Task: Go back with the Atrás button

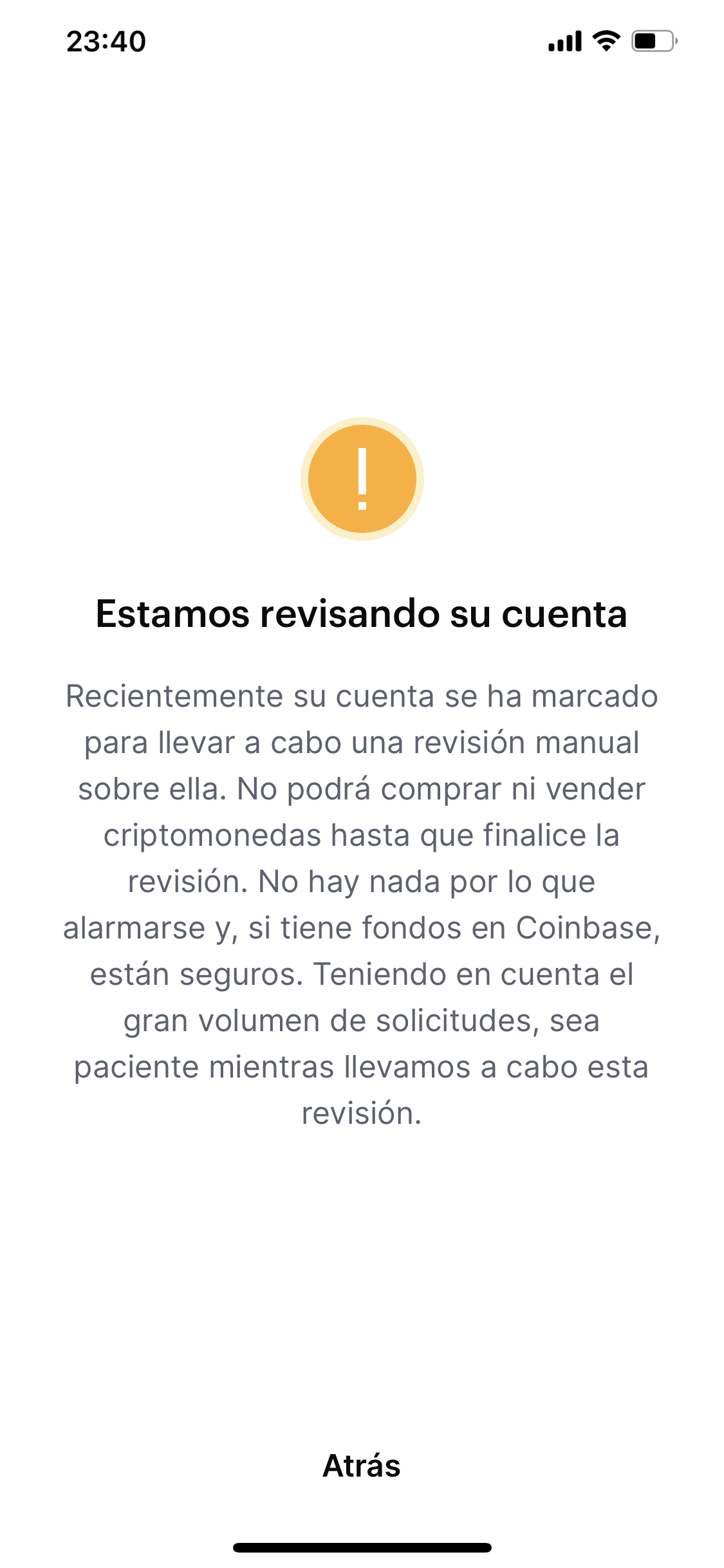Action: point(362,1466)
